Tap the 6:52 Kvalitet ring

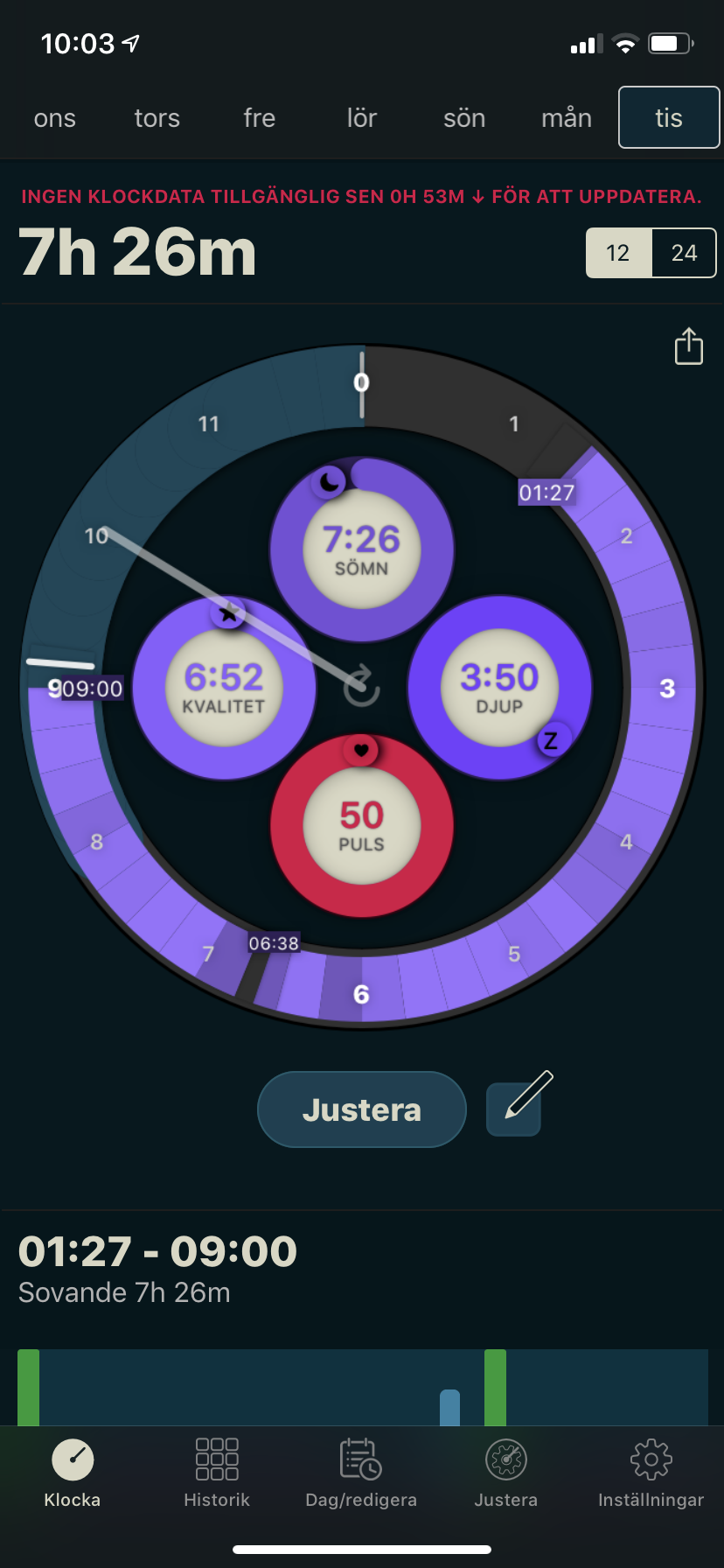pos(224,688)
